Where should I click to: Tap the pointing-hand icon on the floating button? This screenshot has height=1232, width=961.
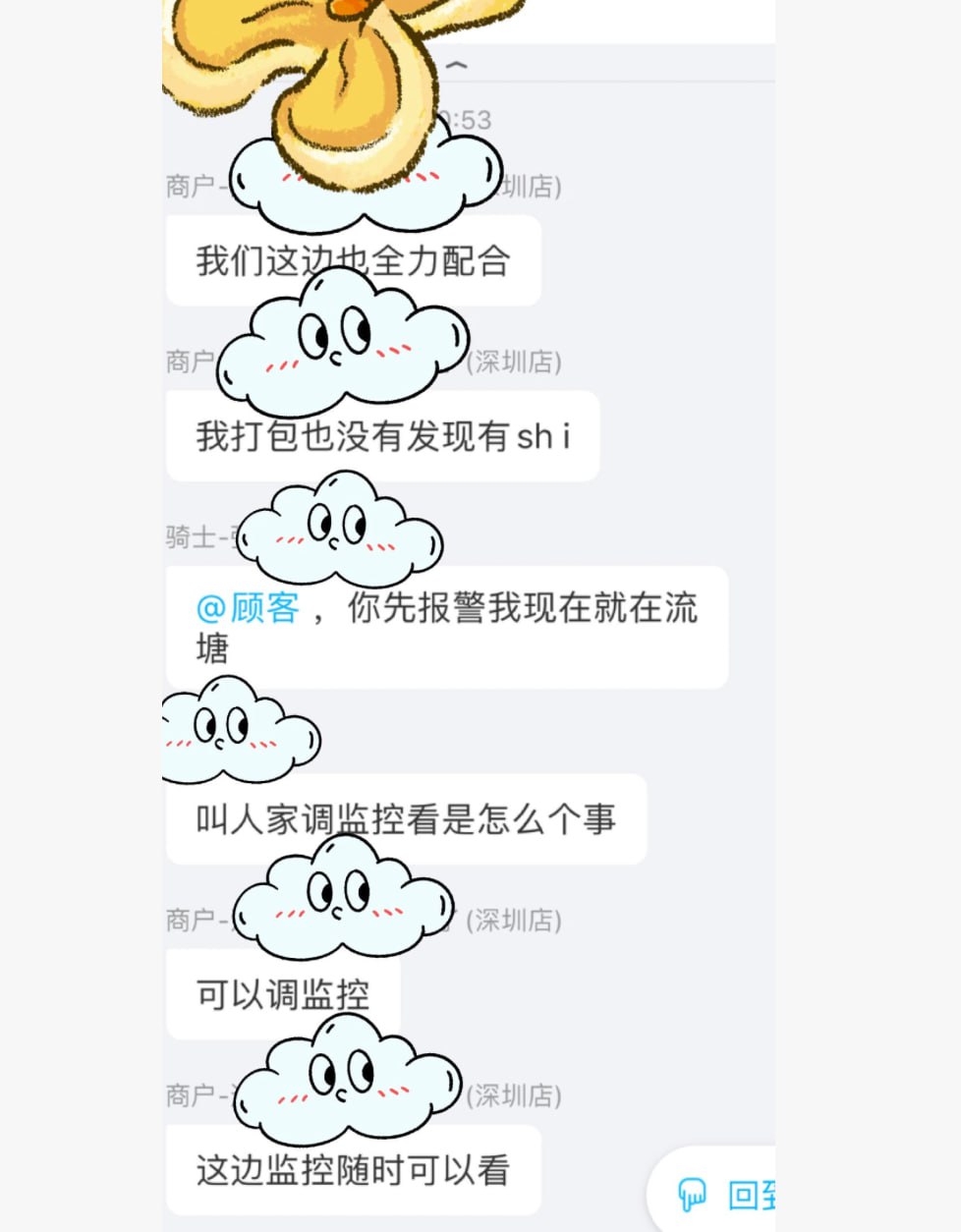tap(693, 1194)
